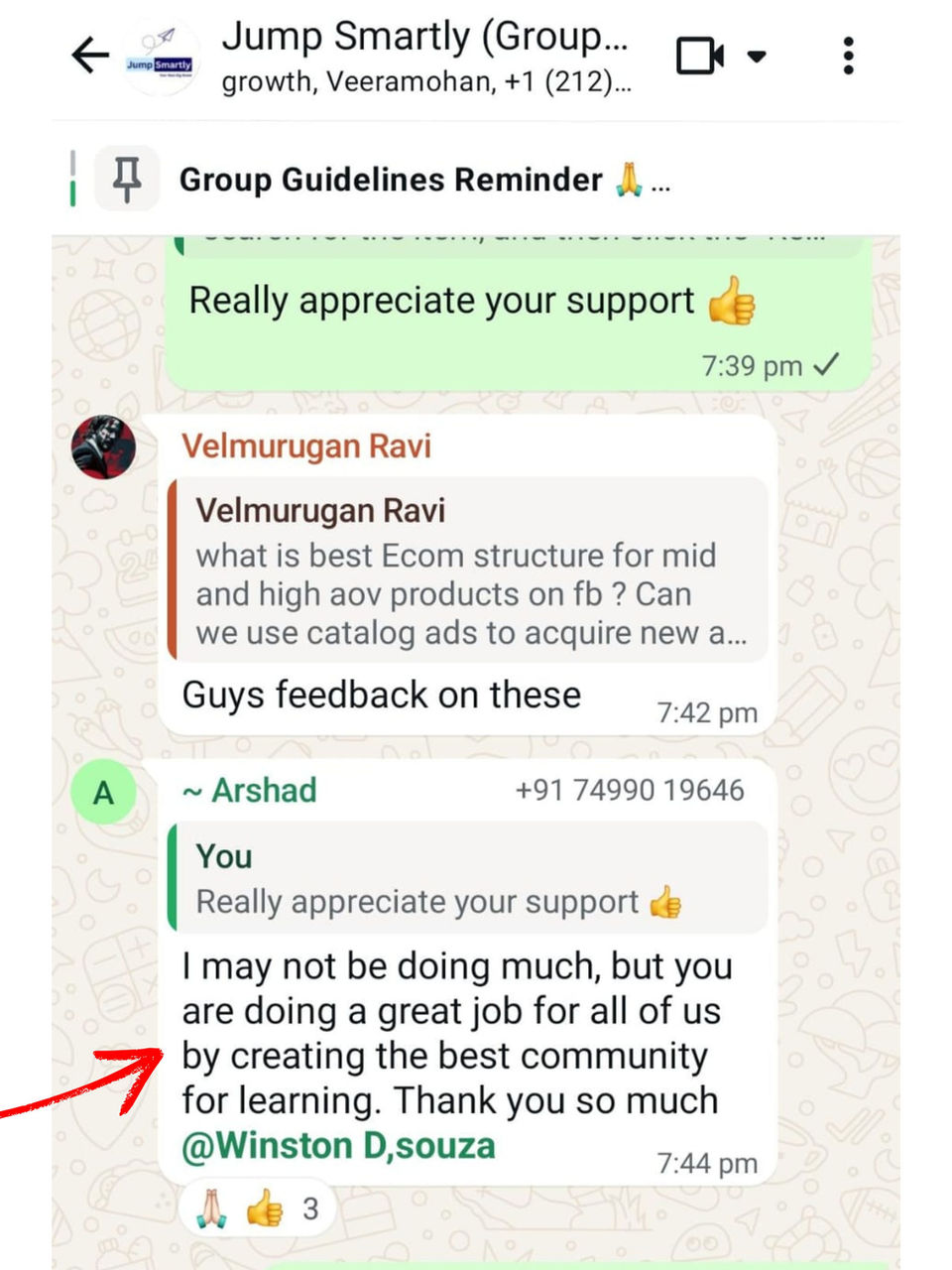View reactions on Arshad's message

257,1208
